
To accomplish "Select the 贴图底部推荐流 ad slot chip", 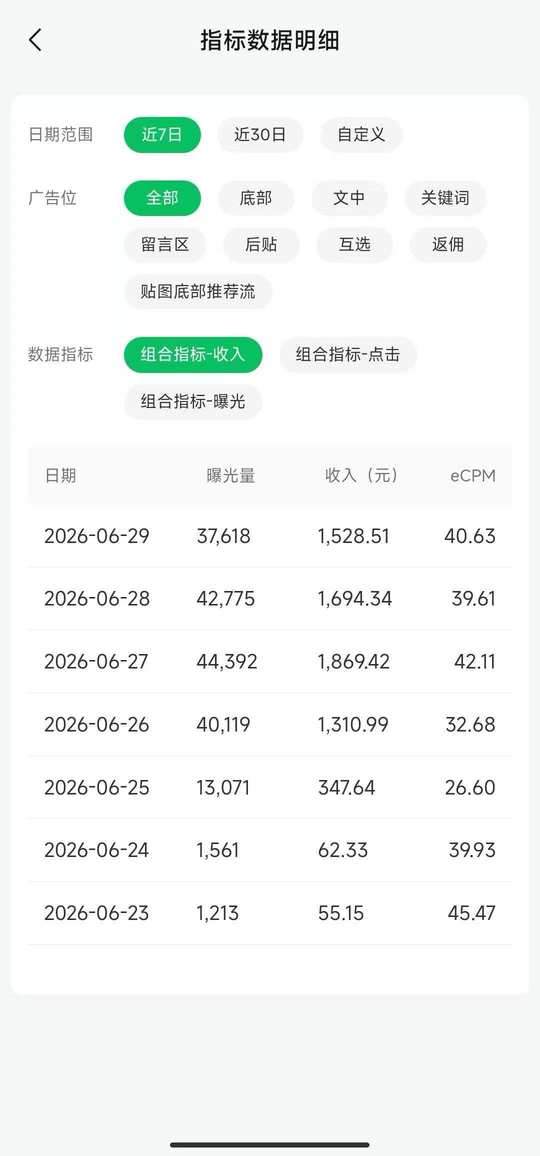I will pos(198,291).
